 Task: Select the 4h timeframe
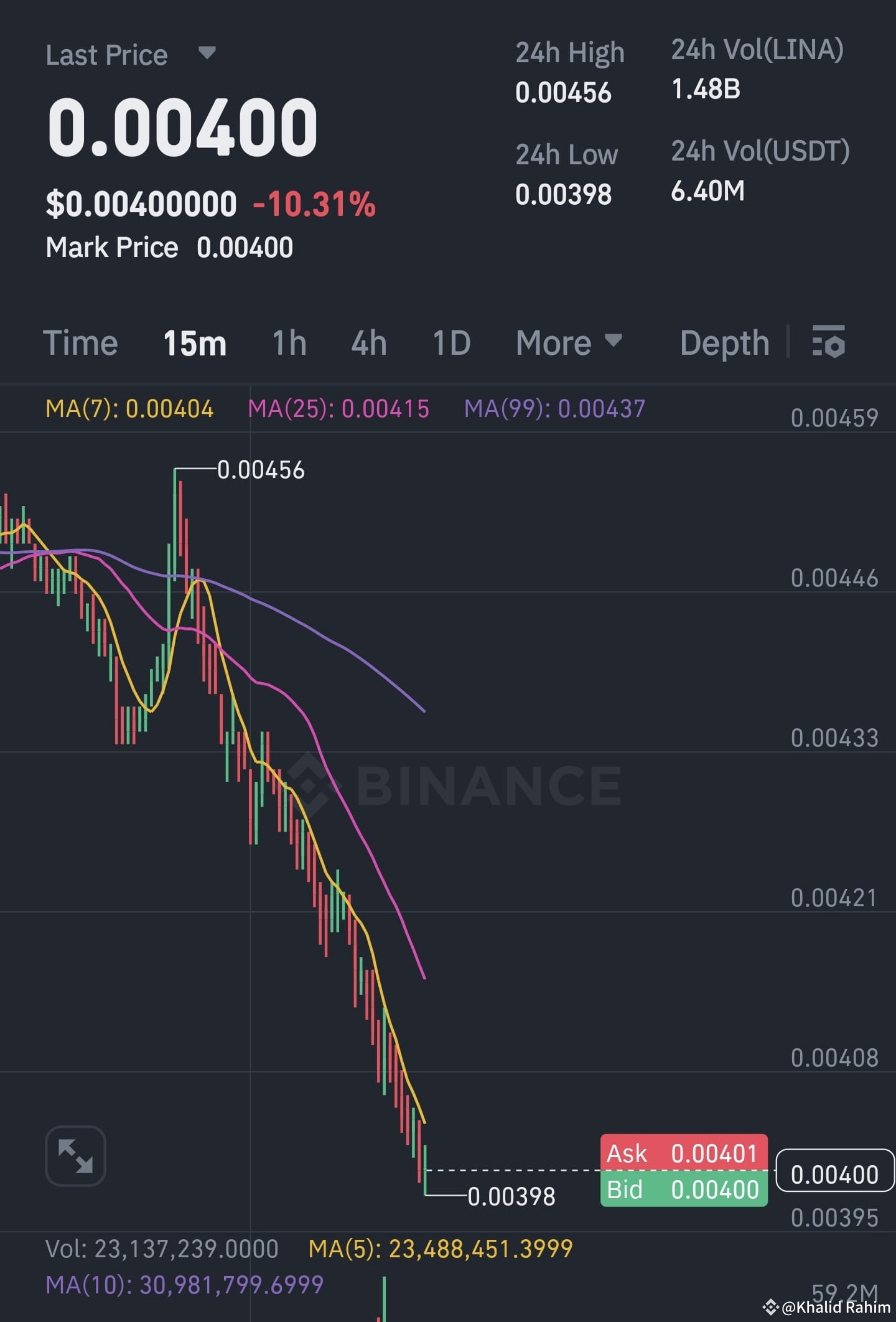pos(368,342)
